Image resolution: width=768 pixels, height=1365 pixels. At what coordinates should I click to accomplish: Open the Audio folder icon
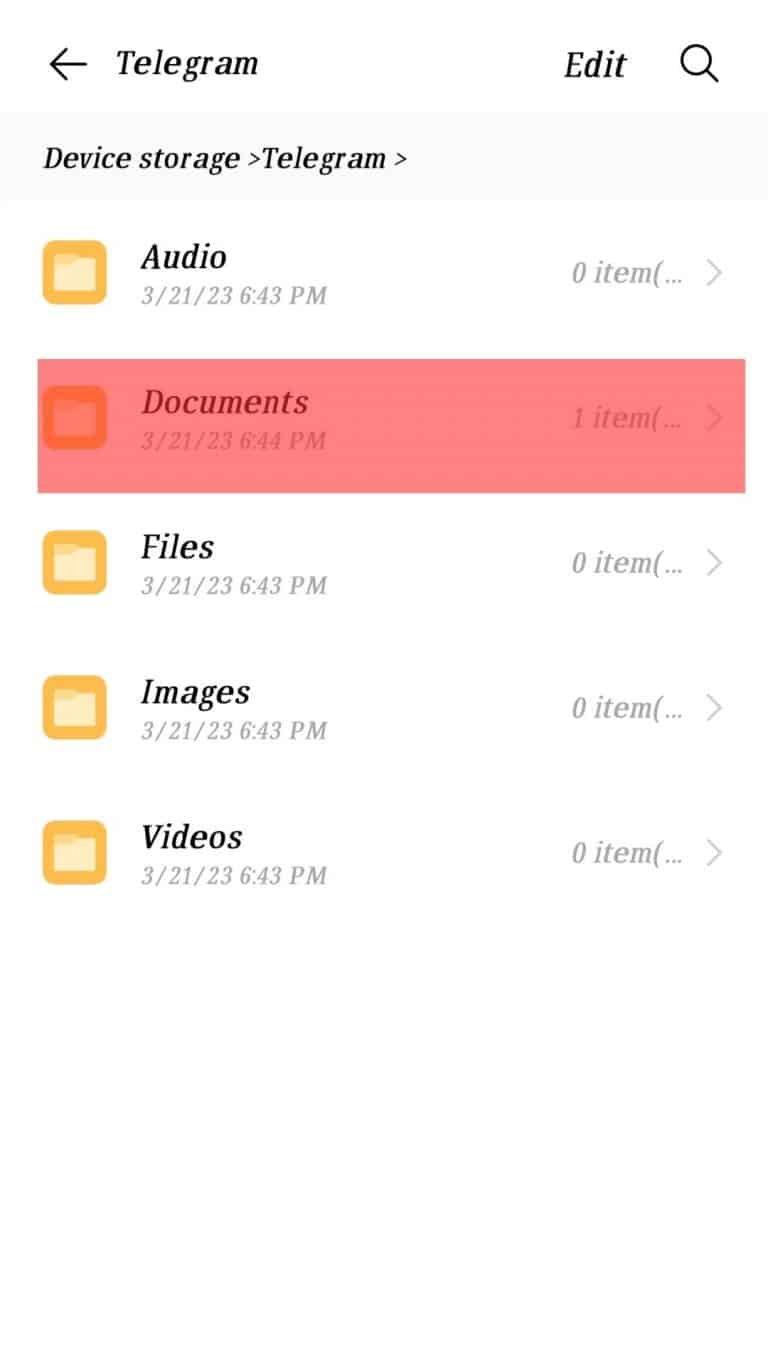(x=74, y=272)
